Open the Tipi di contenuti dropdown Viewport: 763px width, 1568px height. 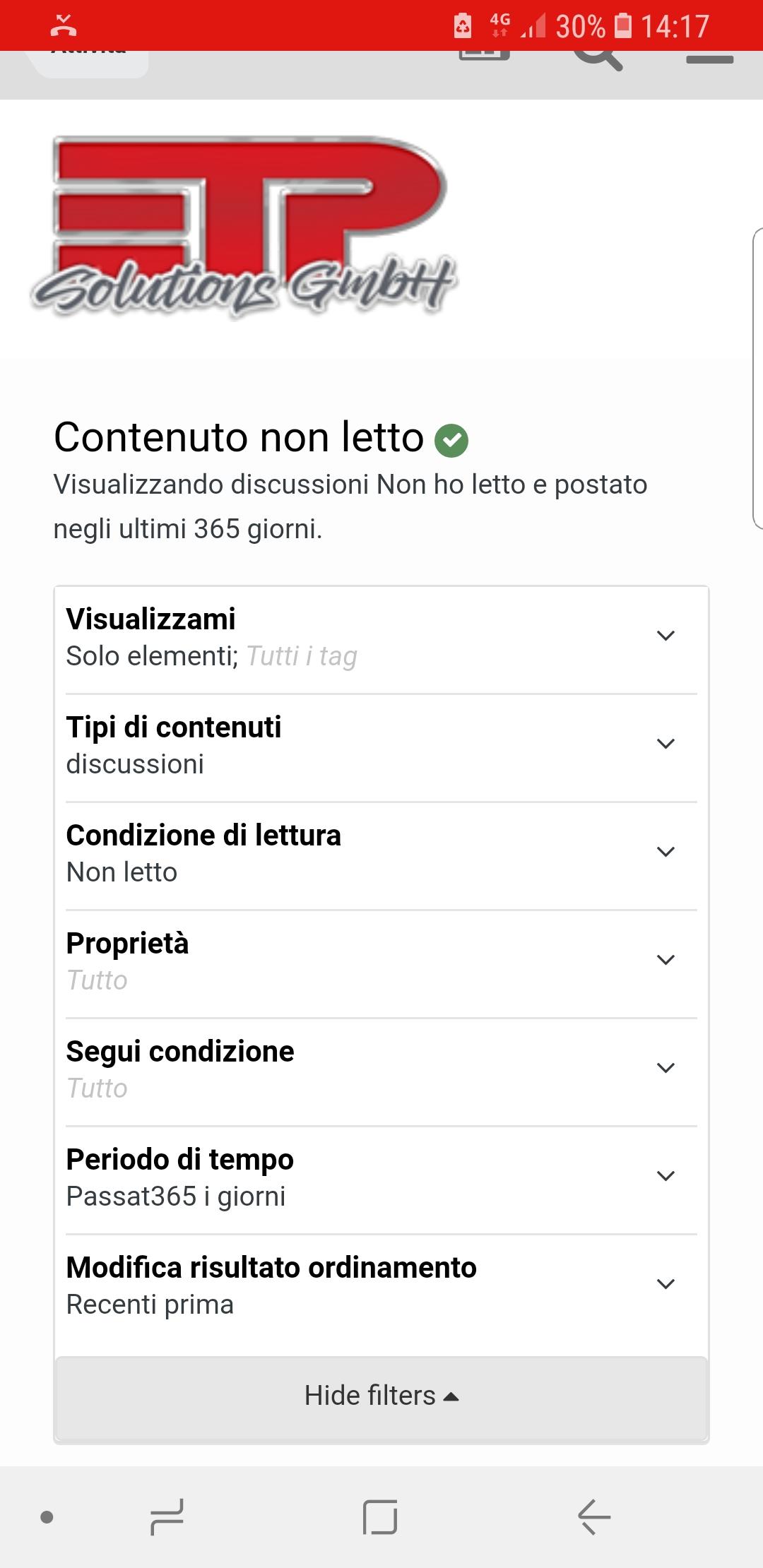coord(381,746)
